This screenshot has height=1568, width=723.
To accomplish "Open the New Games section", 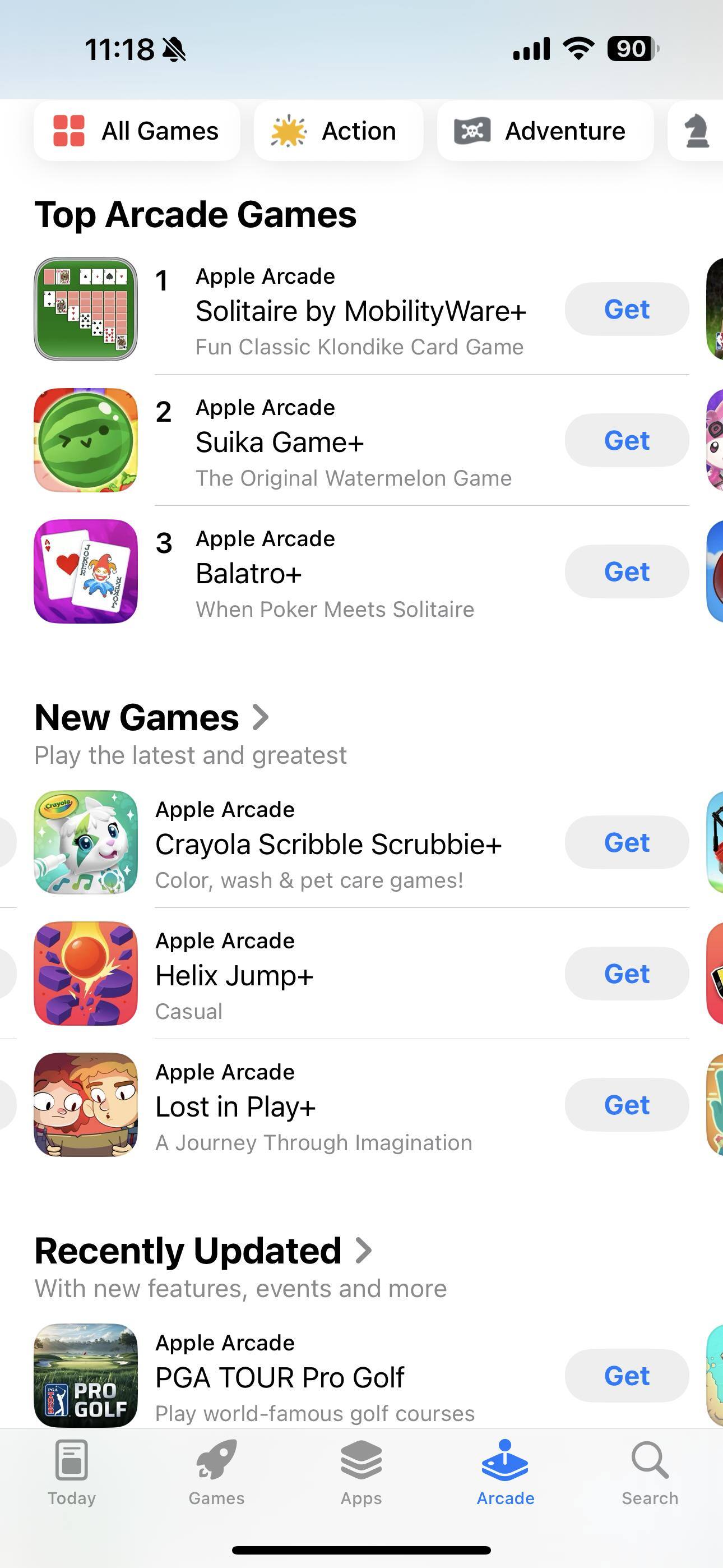I will 152,718.
